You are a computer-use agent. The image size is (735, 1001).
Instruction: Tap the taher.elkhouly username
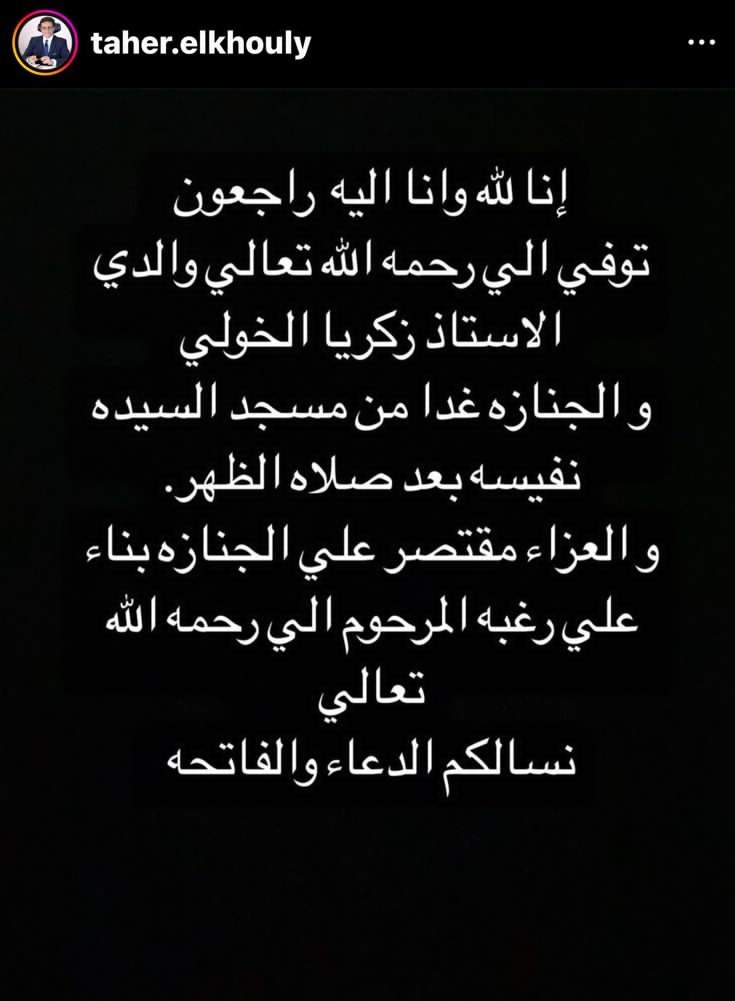(x=200, y=44)
